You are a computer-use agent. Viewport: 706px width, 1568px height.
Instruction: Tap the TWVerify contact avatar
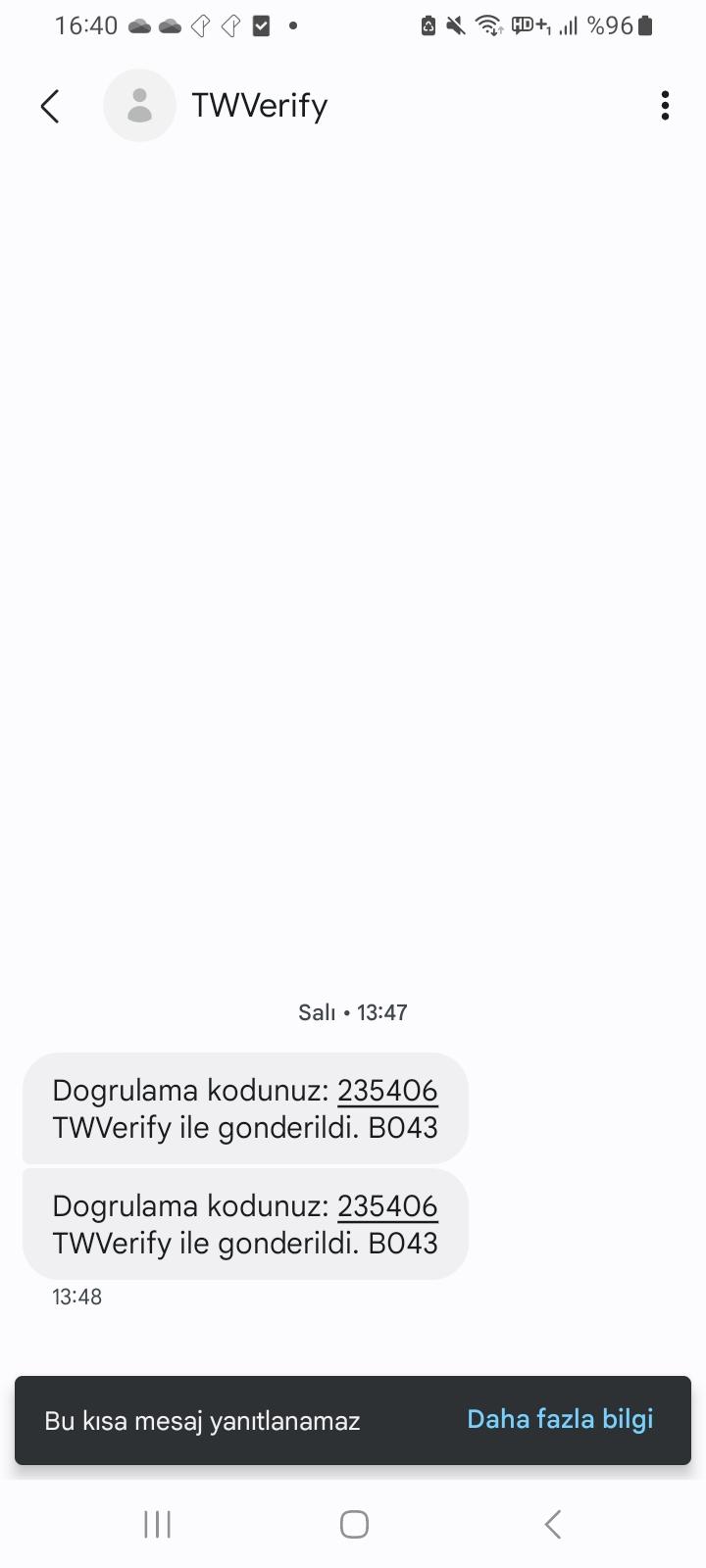click(140, 105)
